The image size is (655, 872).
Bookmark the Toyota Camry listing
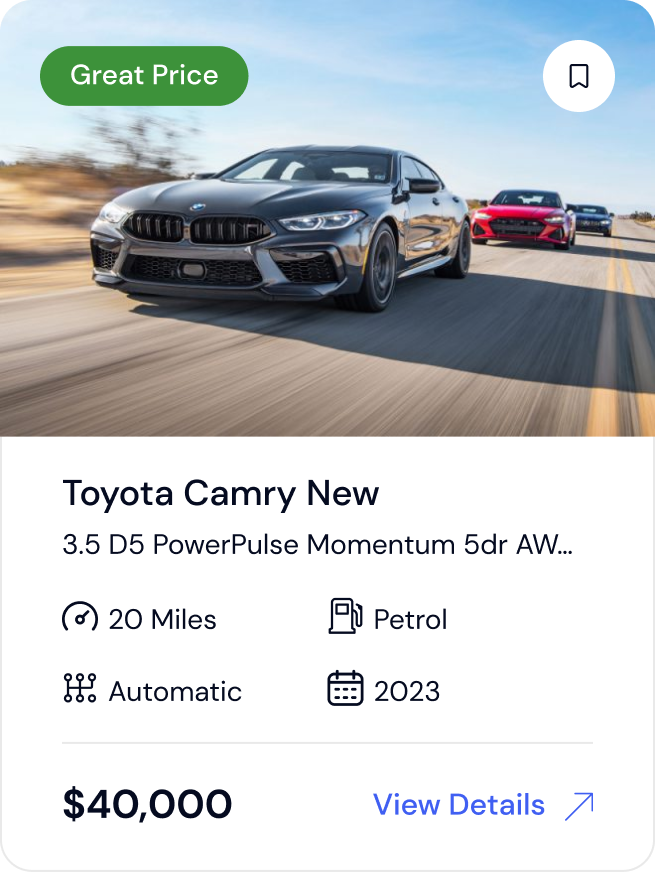(x=578, y=76)
